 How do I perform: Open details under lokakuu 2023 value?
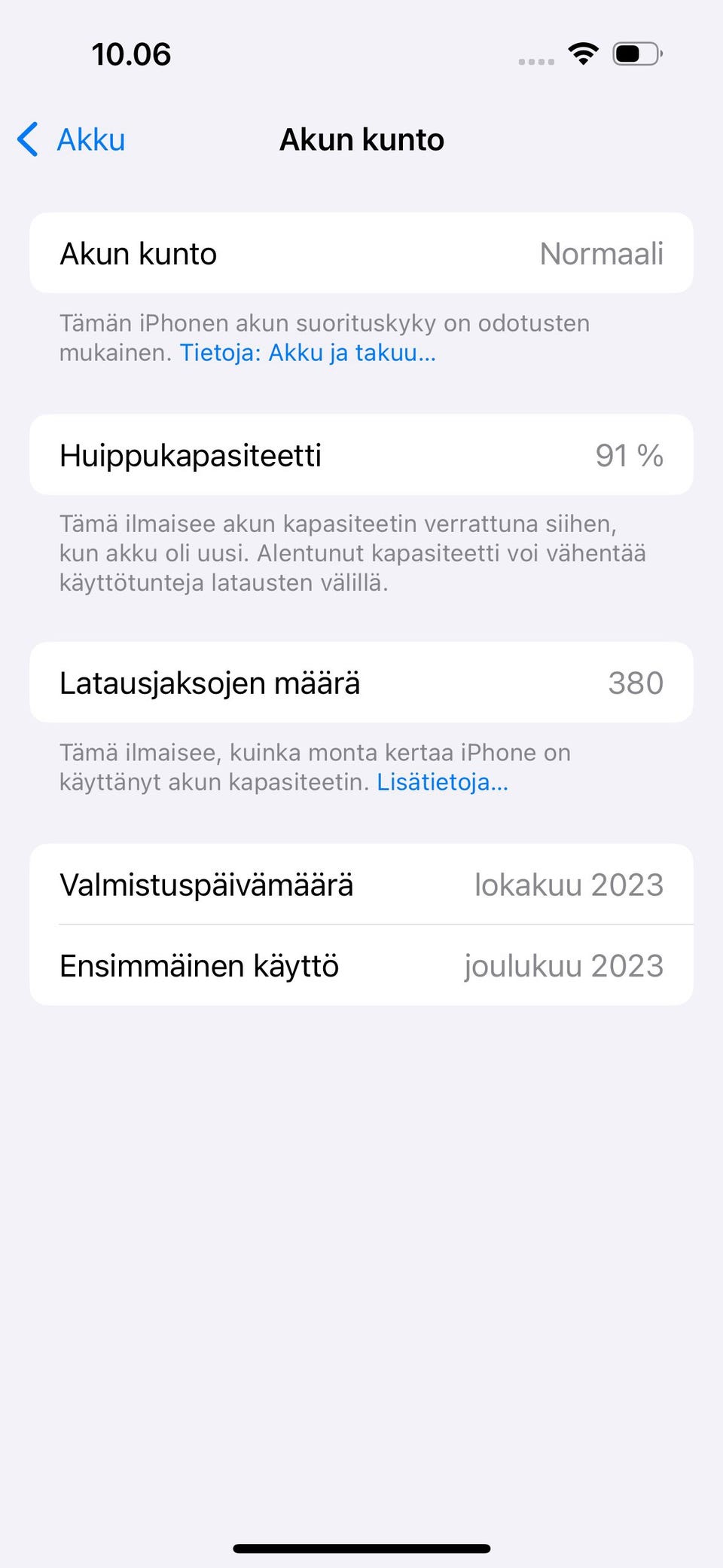coord(568,885)
